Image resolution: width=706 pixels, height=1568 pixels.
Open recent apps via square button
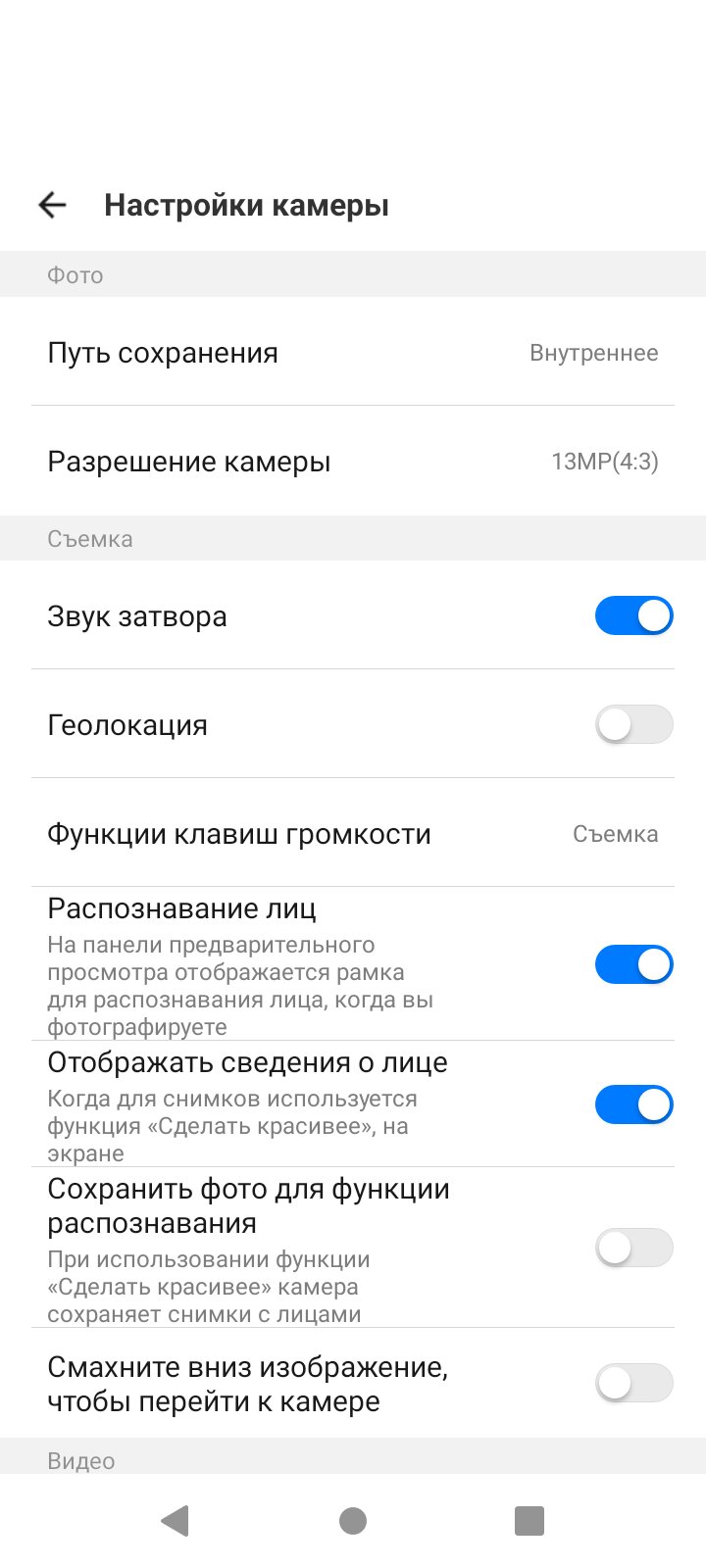point(529,1520)
